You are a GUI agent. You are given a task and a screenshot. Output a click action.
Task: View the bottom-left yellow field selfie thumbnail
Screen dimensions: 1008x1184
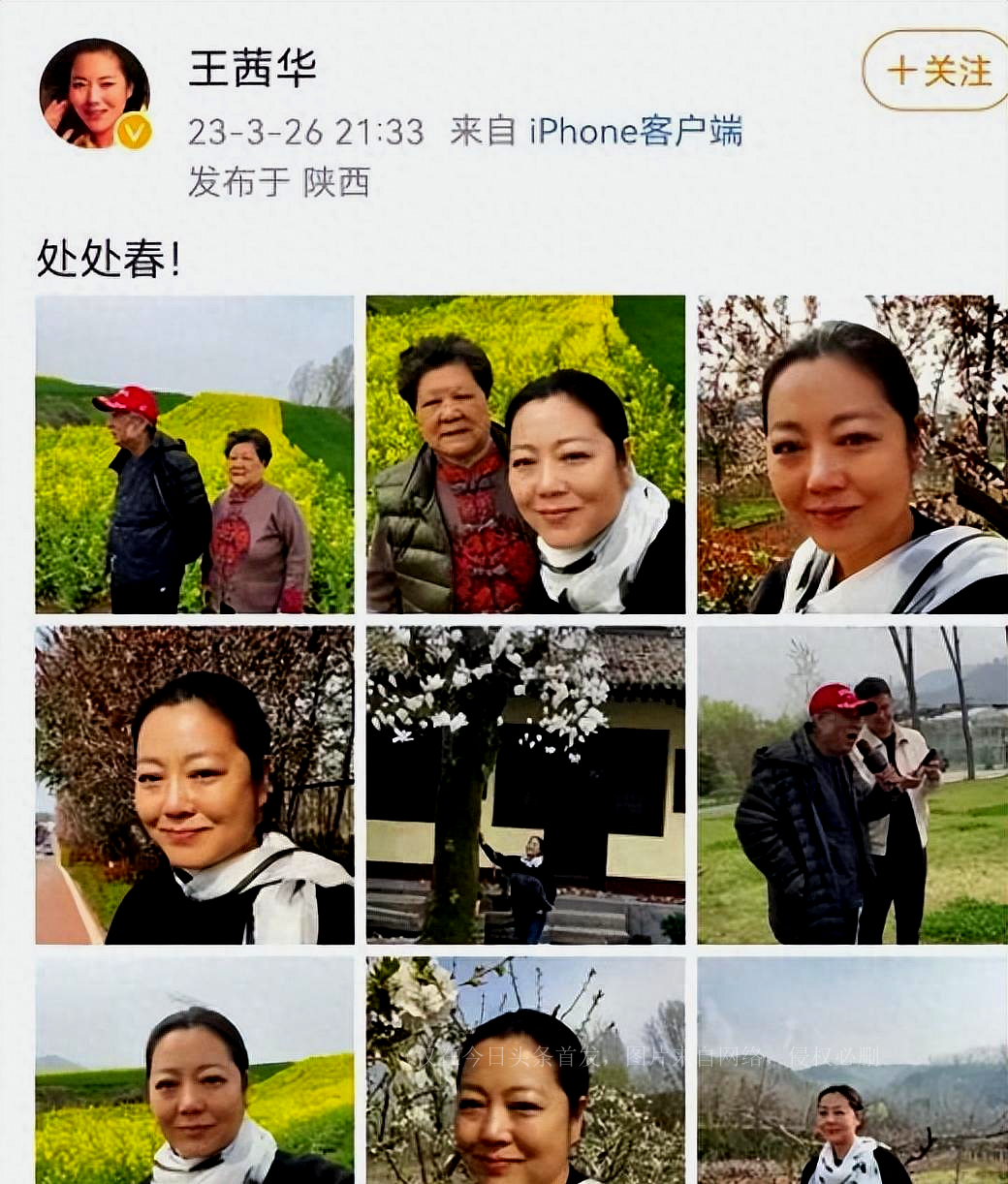(x=194, y=1075)
